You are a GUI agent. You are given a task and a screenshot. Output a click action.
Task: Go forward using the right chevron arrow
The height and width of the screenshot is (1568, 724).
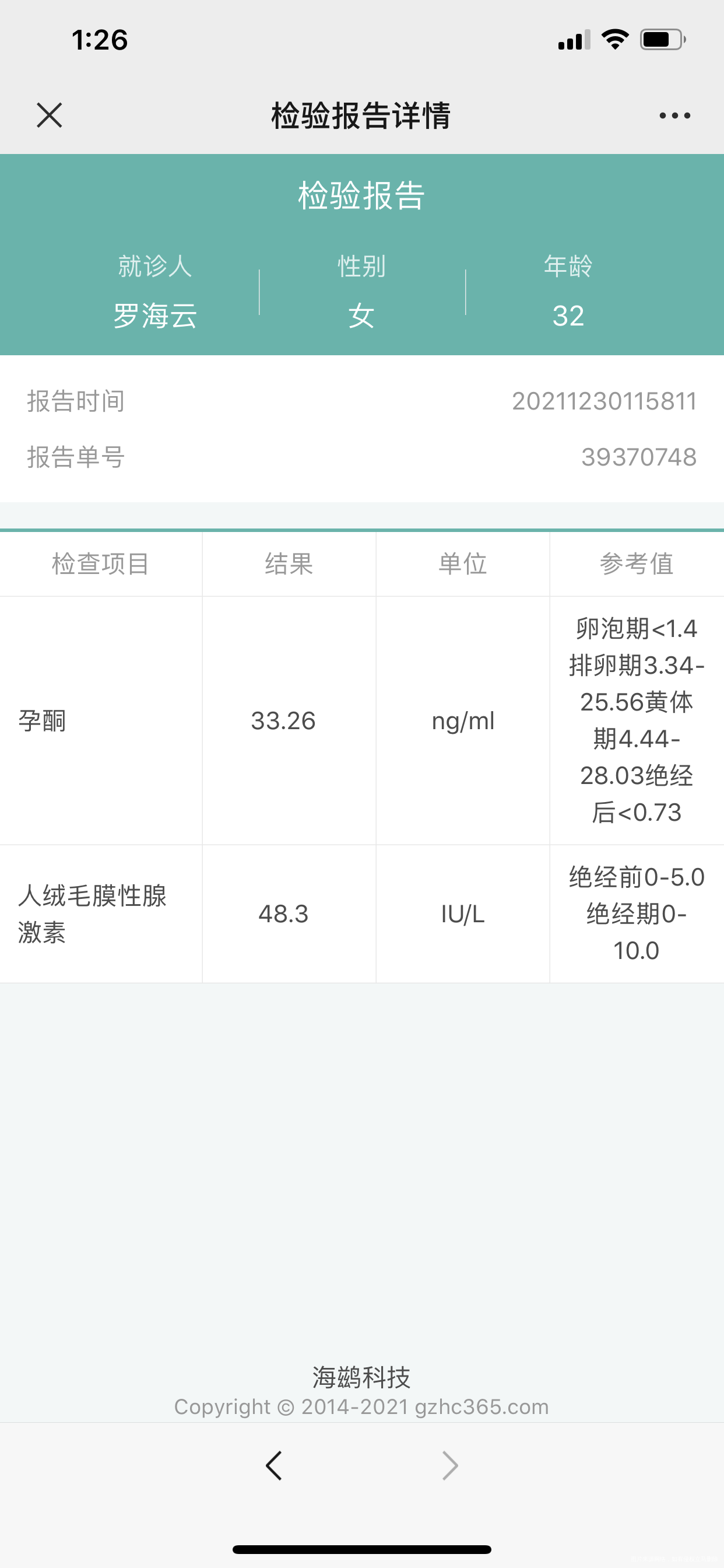(x=449, y=1466)
